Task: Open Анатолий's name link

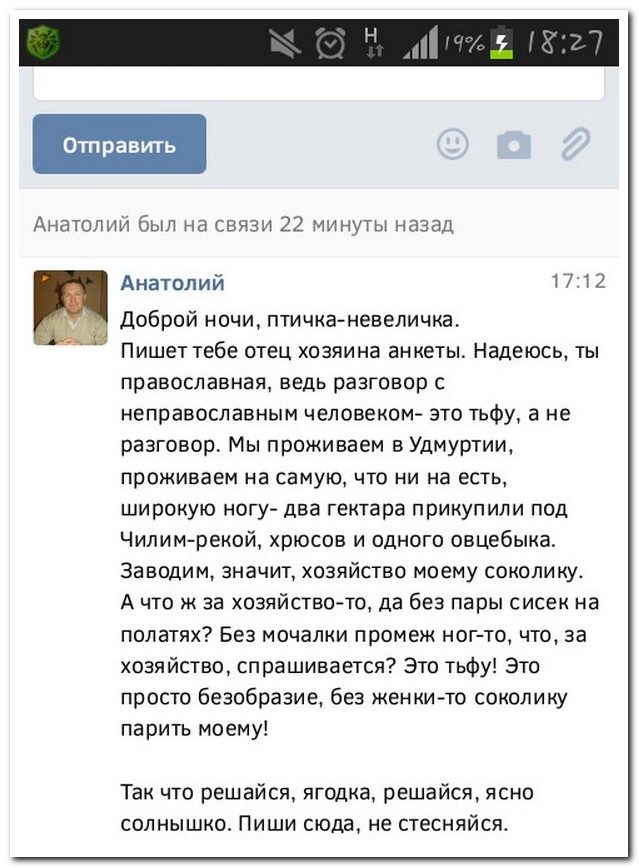Action: (172, 283)
